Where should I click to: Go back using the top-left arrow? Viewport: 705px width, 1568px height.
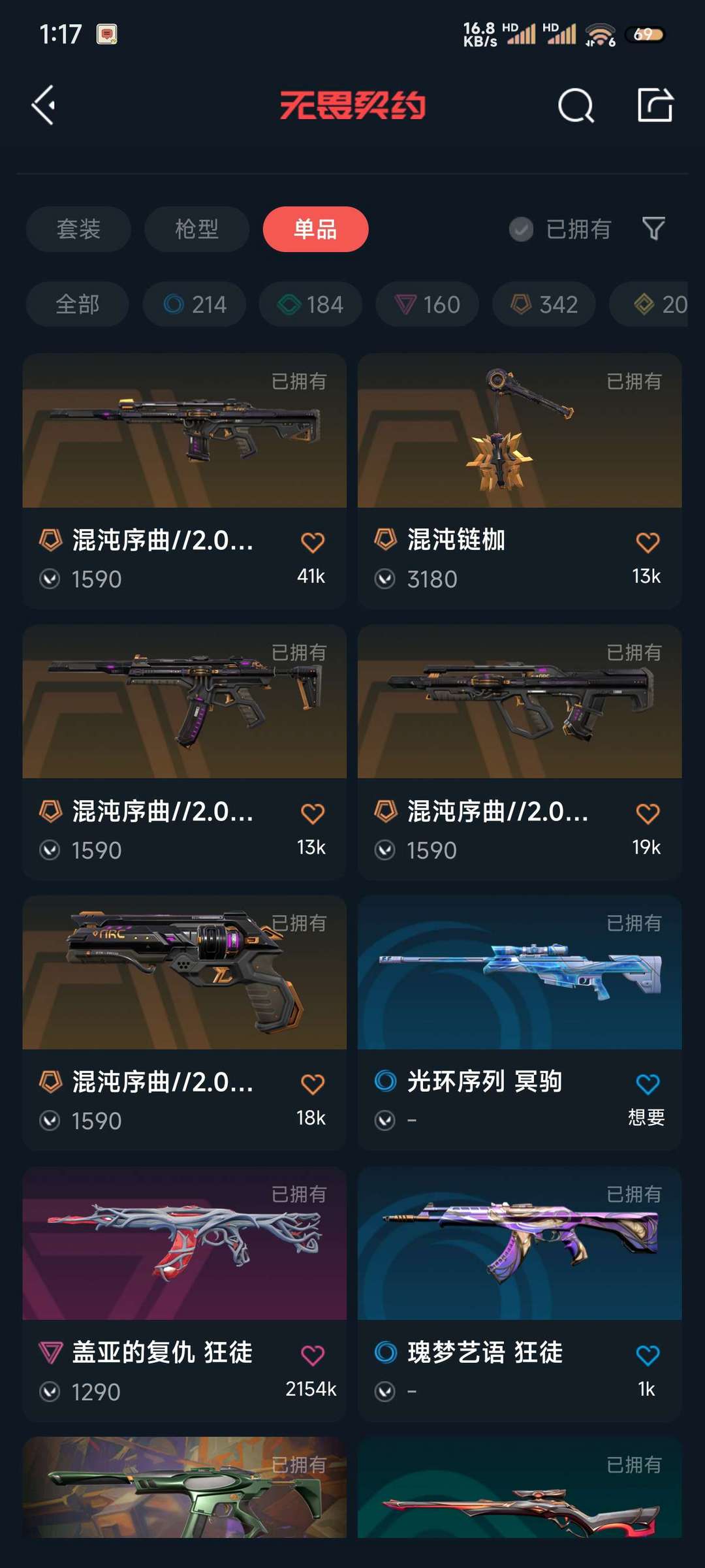[44, 105]
